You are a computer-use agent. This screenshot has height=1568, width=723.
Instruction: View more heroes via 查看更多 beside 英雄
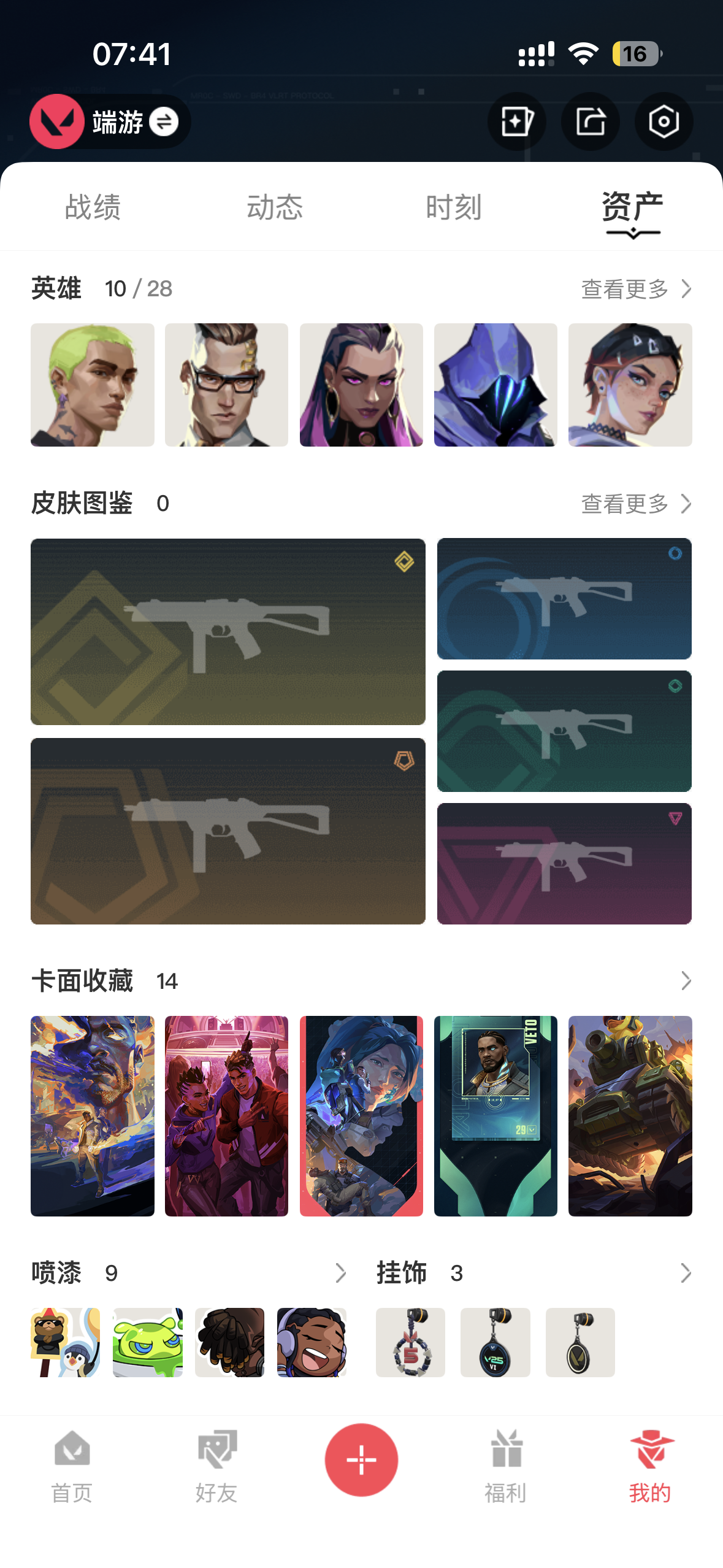coord(635,289)
